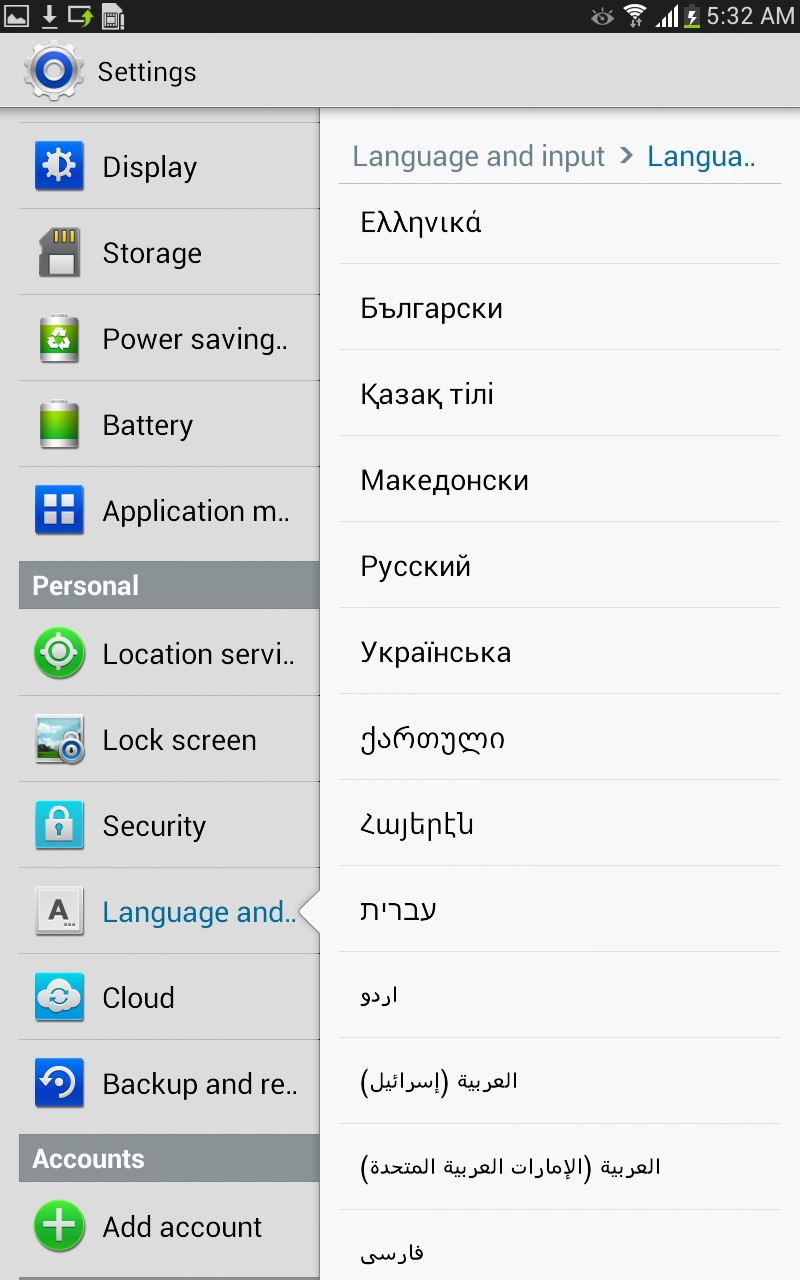
Task: Open Lock screen settings
Action: click(168, 740)
